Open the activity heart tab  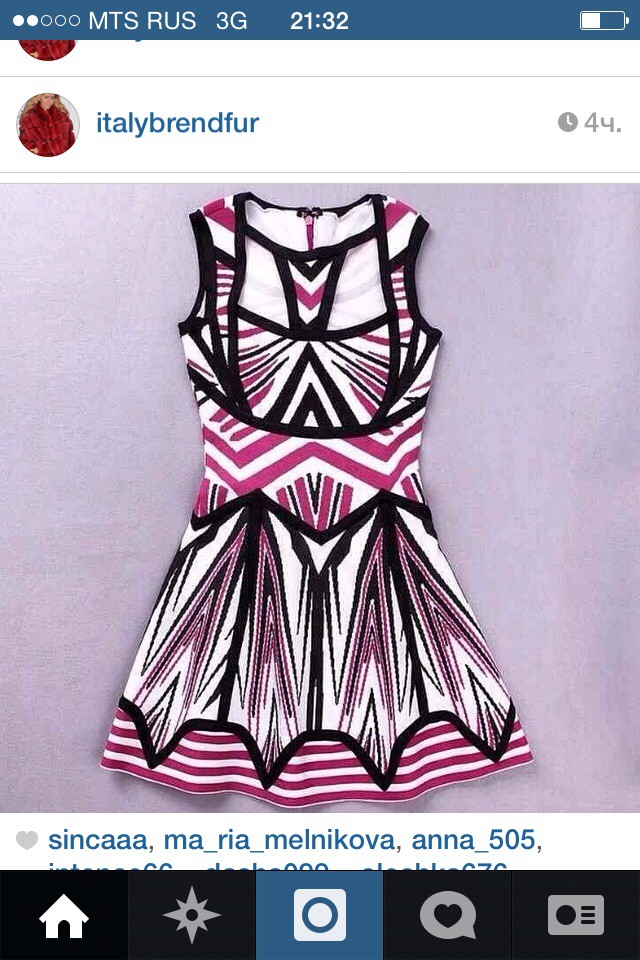point(448,915)
